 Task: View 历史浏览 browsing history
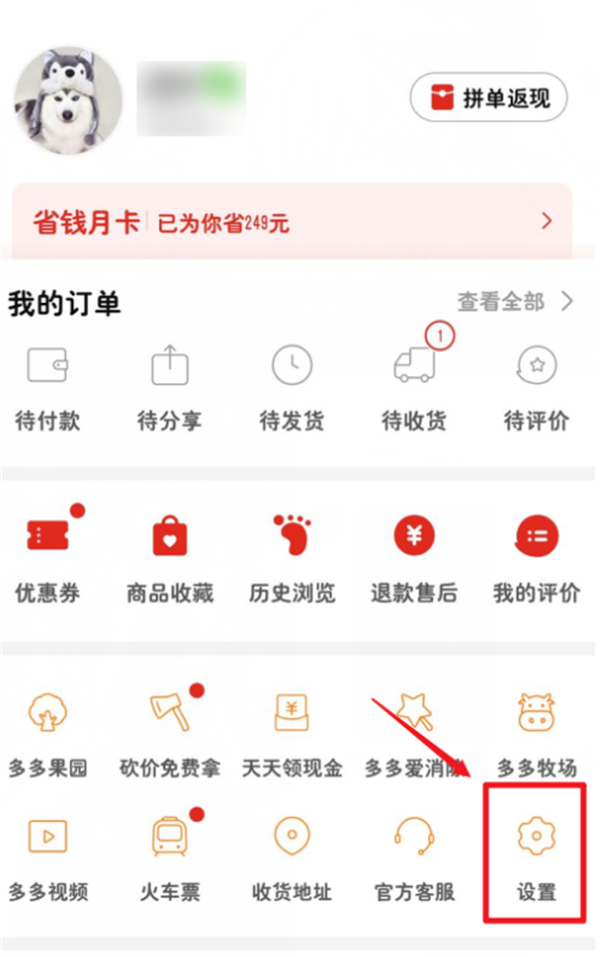click(x=292, y=558)
